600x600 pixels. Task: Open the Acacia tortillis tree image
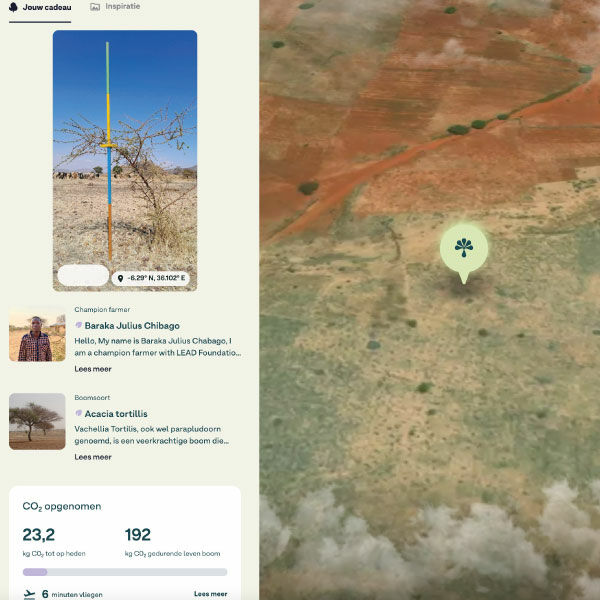point(37,422)
